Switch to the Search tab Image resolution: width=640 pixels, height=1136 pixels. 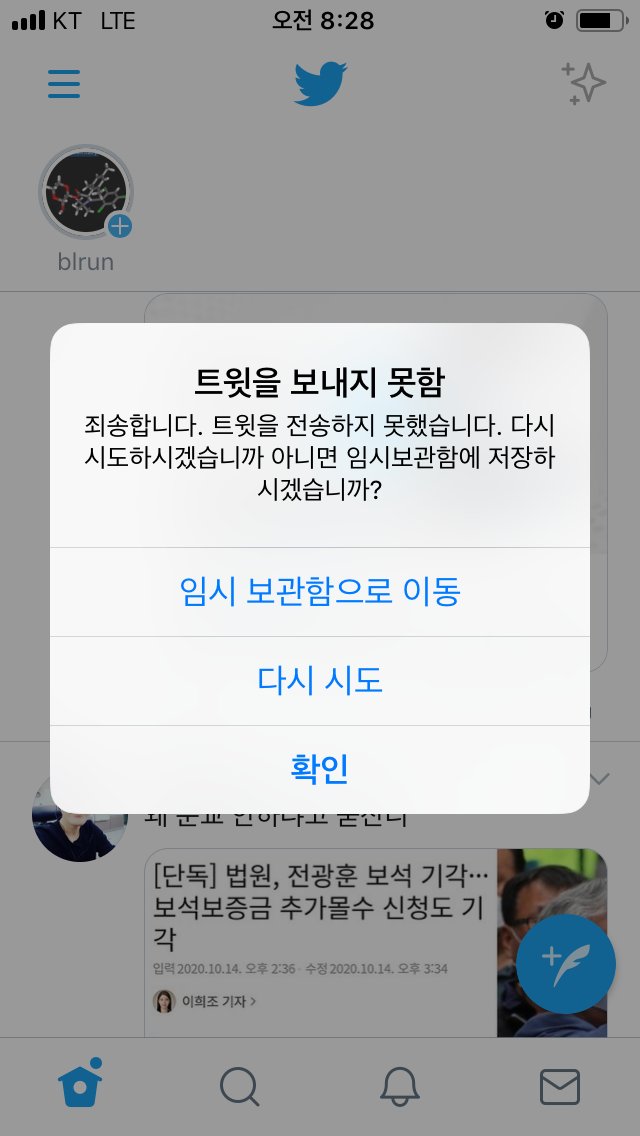point(239,1087)
